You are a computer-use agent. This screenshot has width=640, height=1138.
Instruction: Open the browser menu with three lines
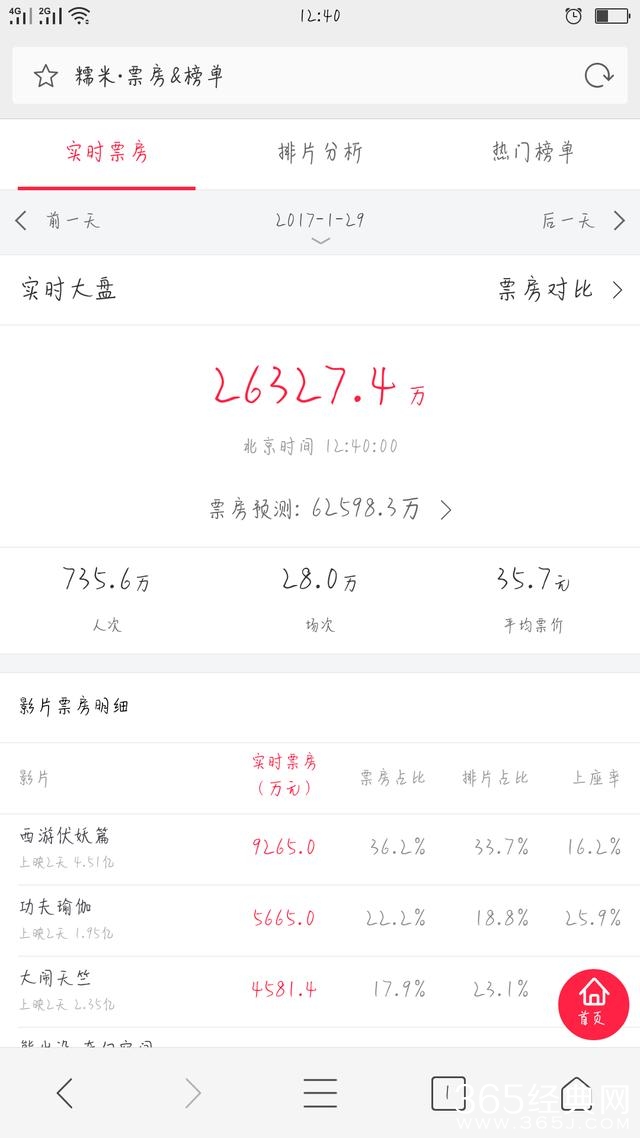(x=320, y=1093)
